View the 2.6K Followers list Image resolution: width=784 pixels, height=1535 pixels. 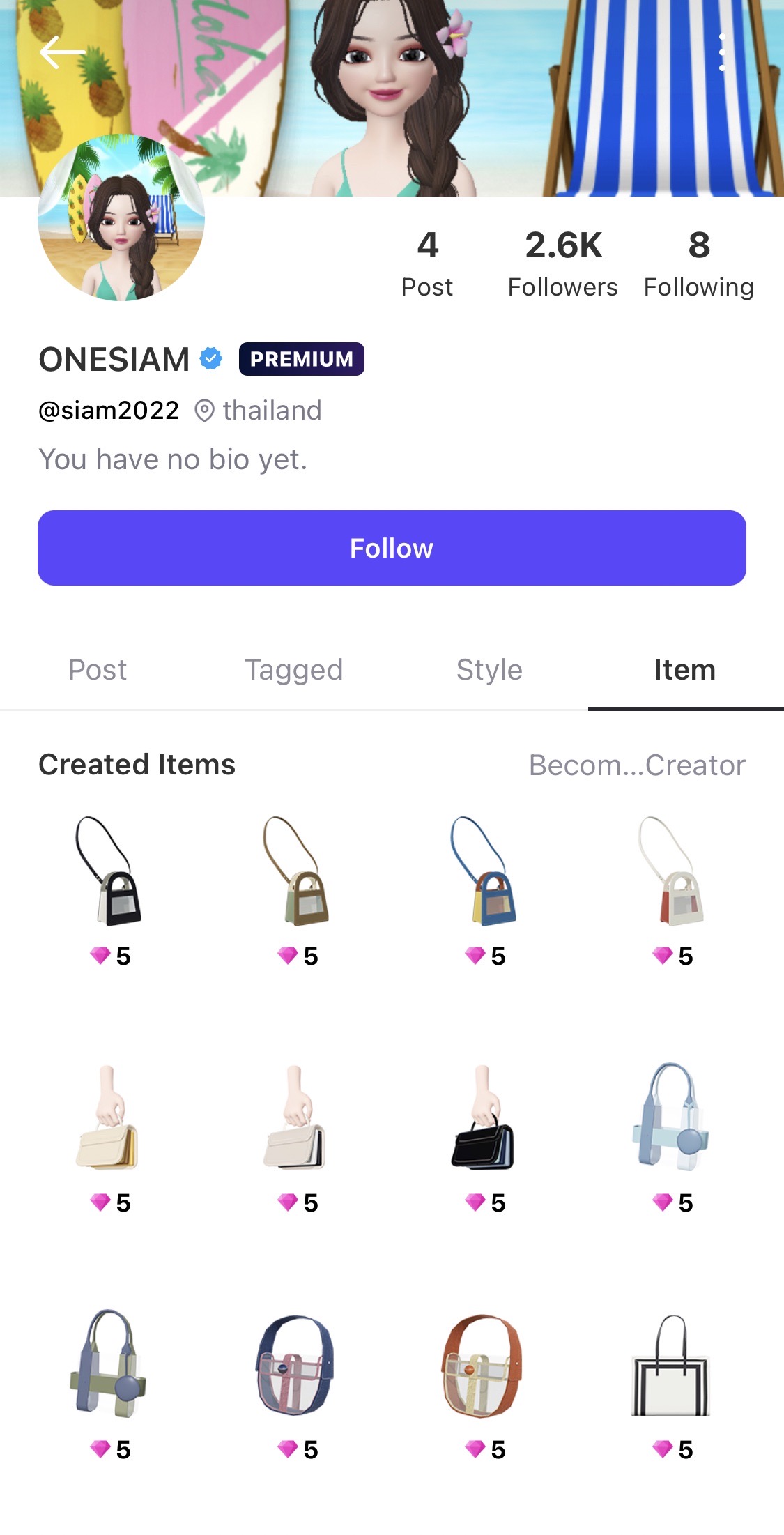coord(563,264)
